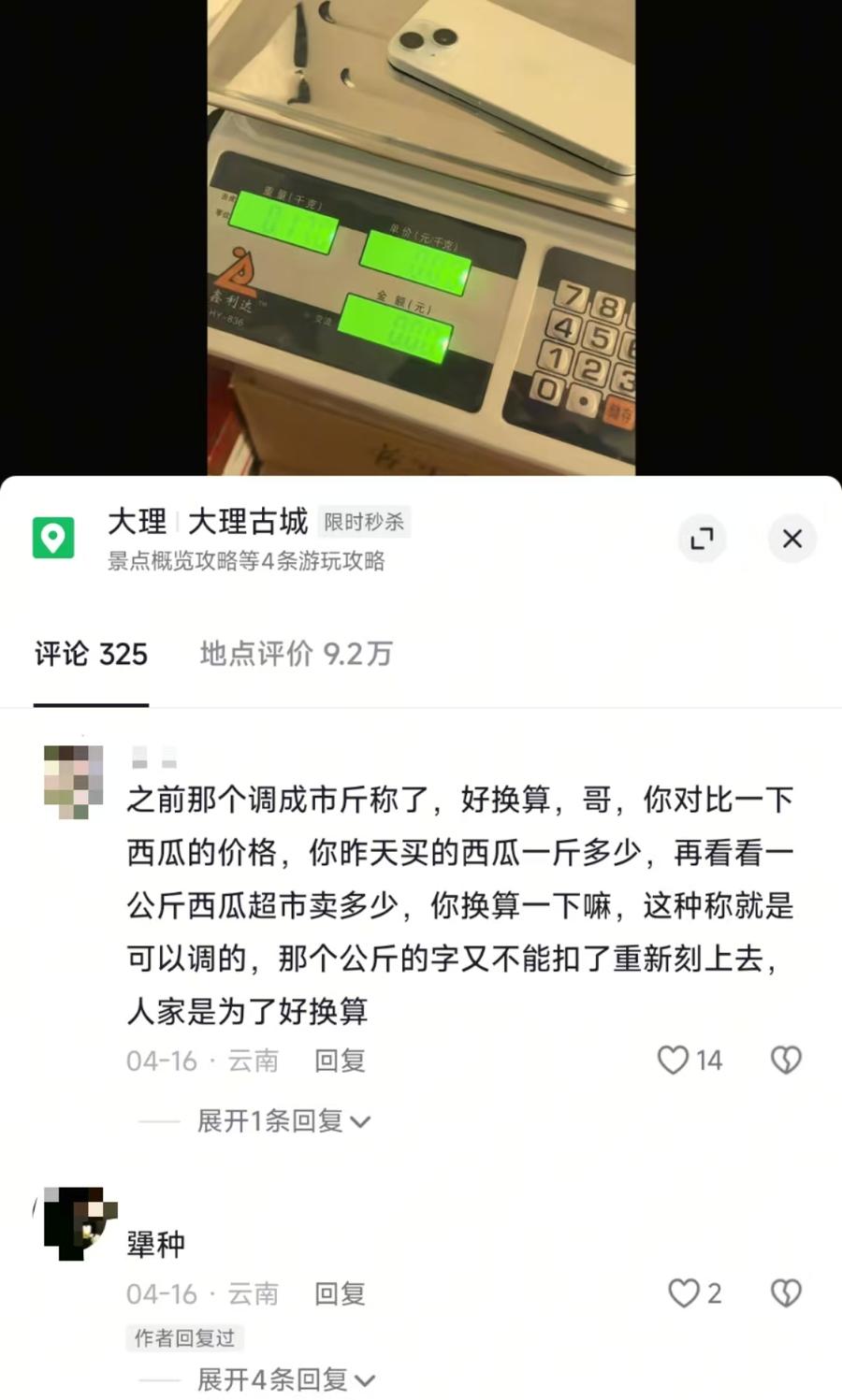Like the watermelon price comment
Screen dimensions: 842x1400
pyautogui.click(x=674, y=1060)
